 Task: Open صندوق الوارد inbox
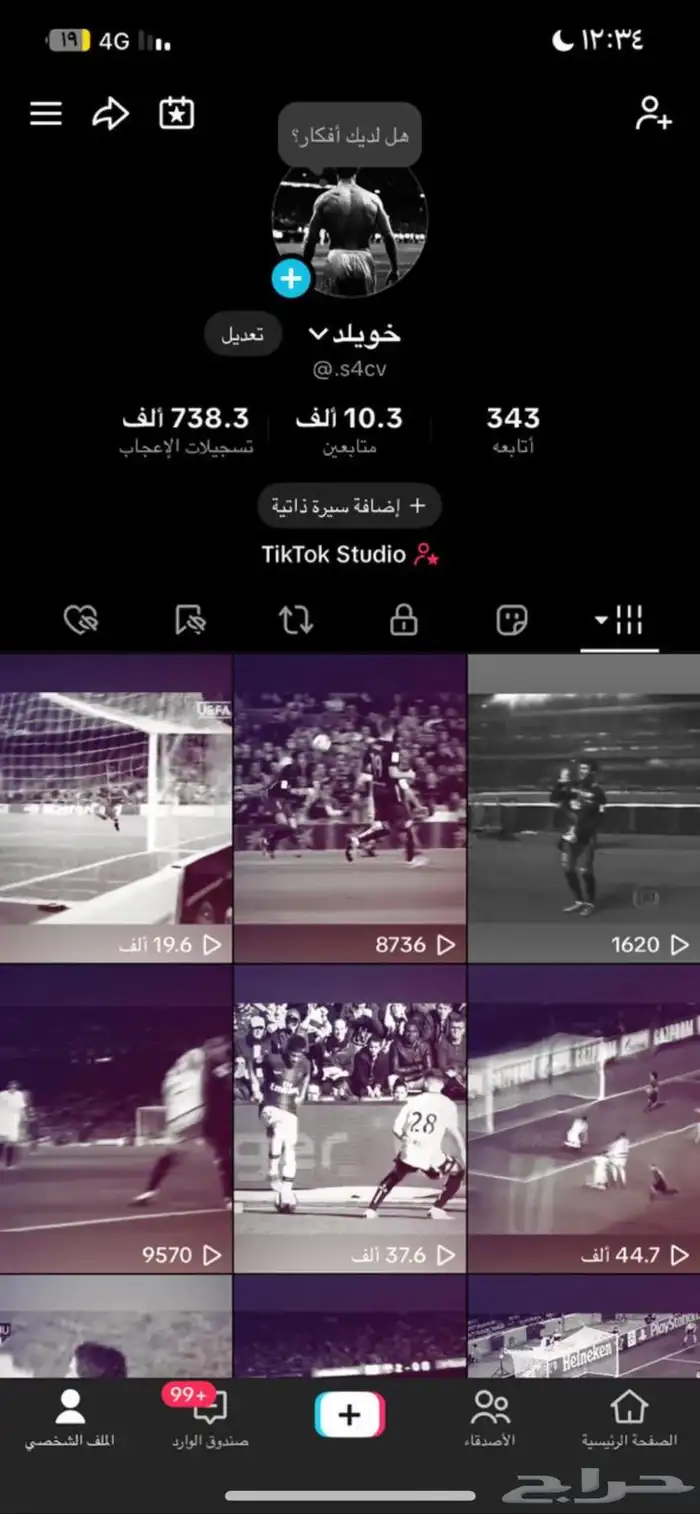pos(209,1418)
